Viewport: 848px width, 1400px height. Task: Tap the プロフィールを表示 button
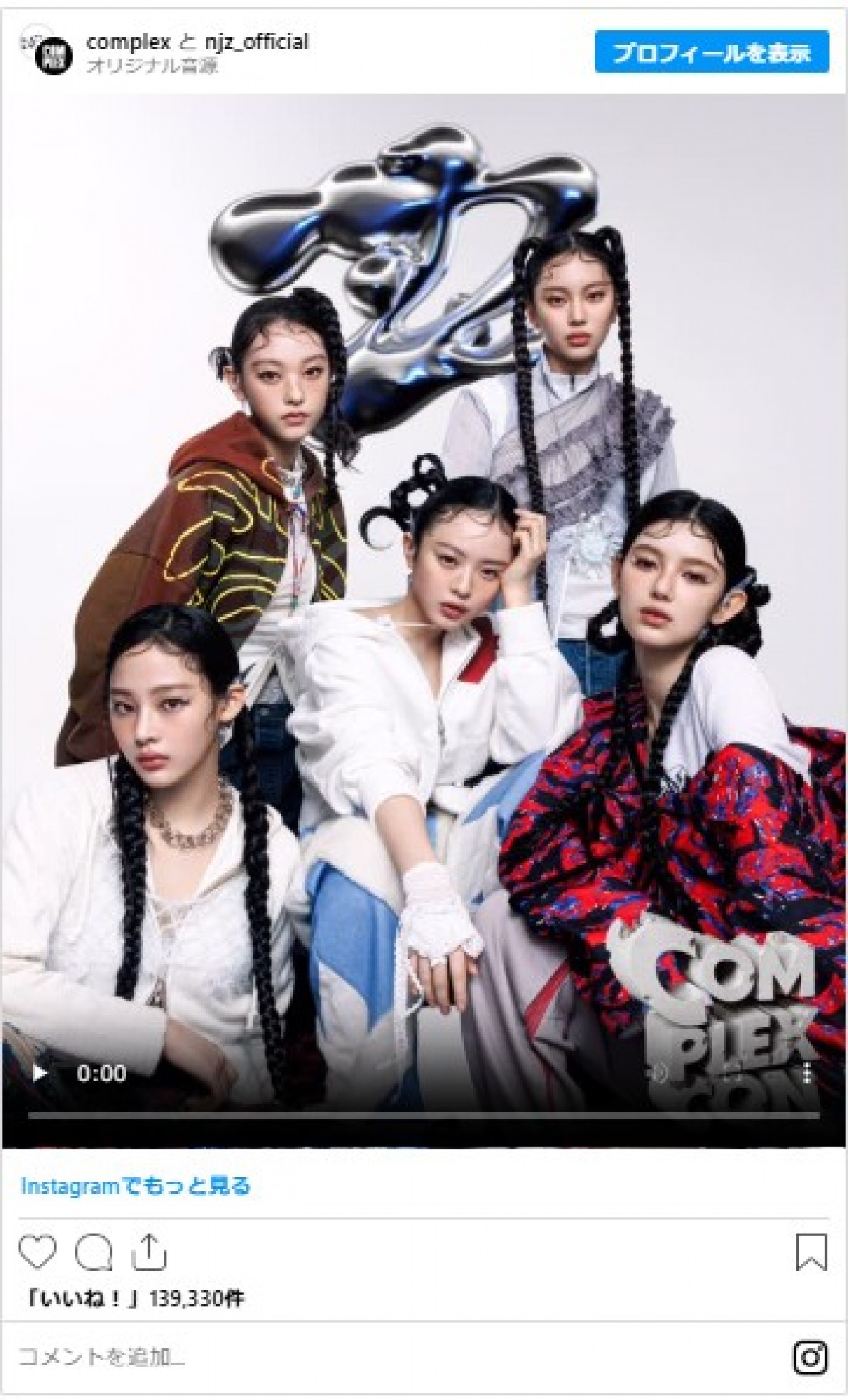pyautogui.click(x=711, y=52)
